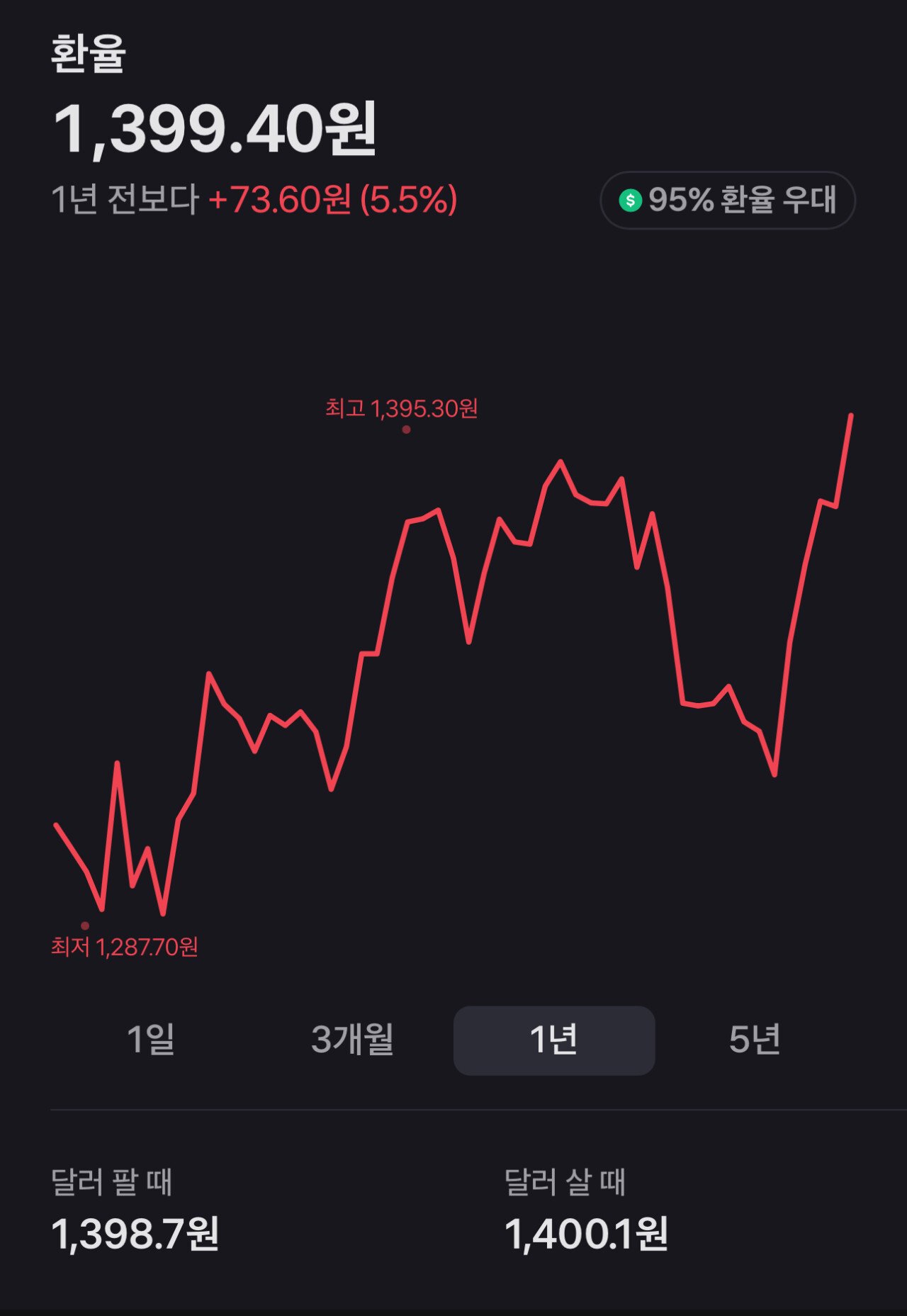Select the 3개월 chart period
This screenshot has height=1316, width=907.
tap(352, 1040)
